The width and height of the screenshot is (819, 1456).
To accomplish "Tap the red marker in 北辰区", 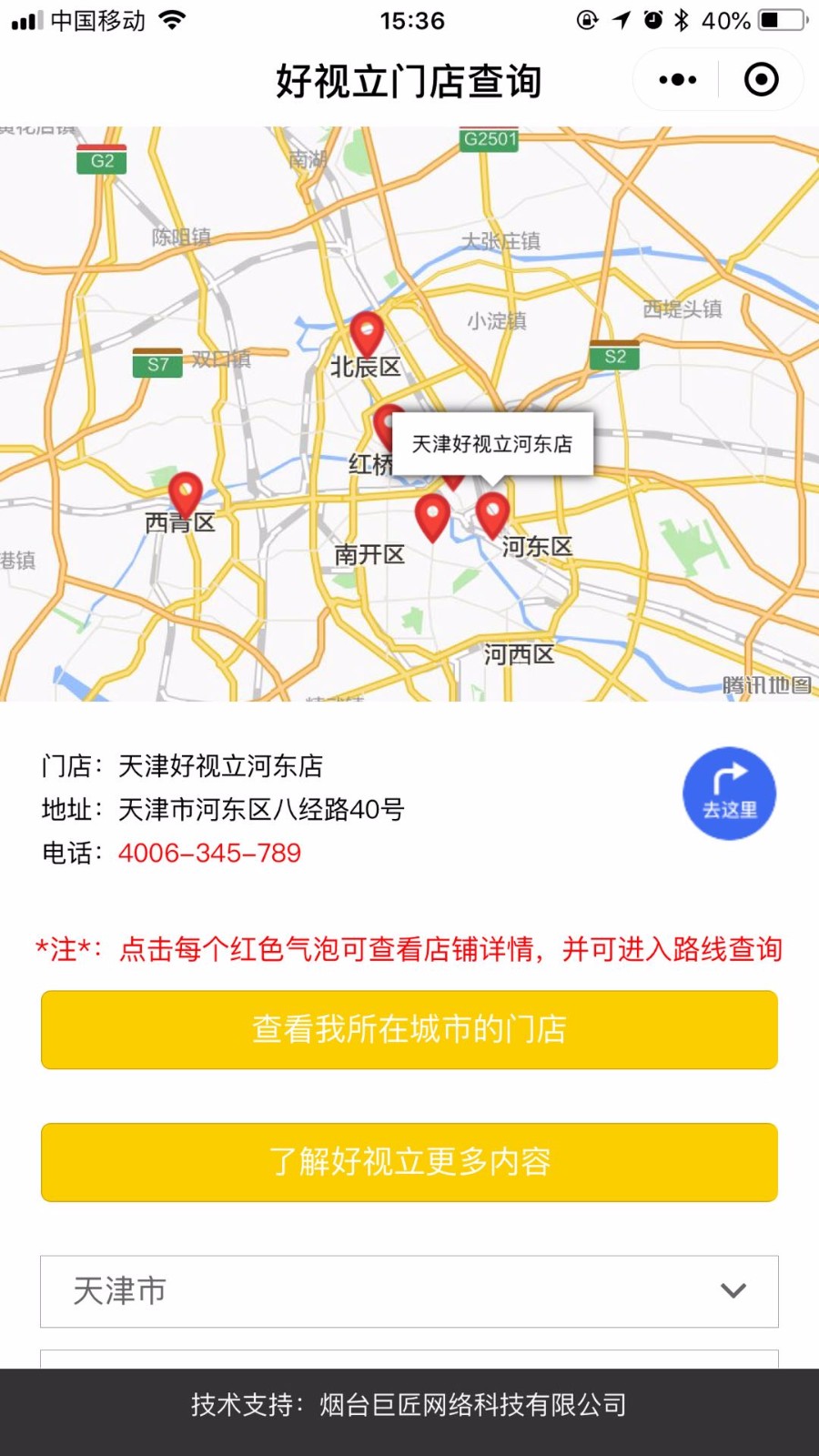I will click(367, 334).
